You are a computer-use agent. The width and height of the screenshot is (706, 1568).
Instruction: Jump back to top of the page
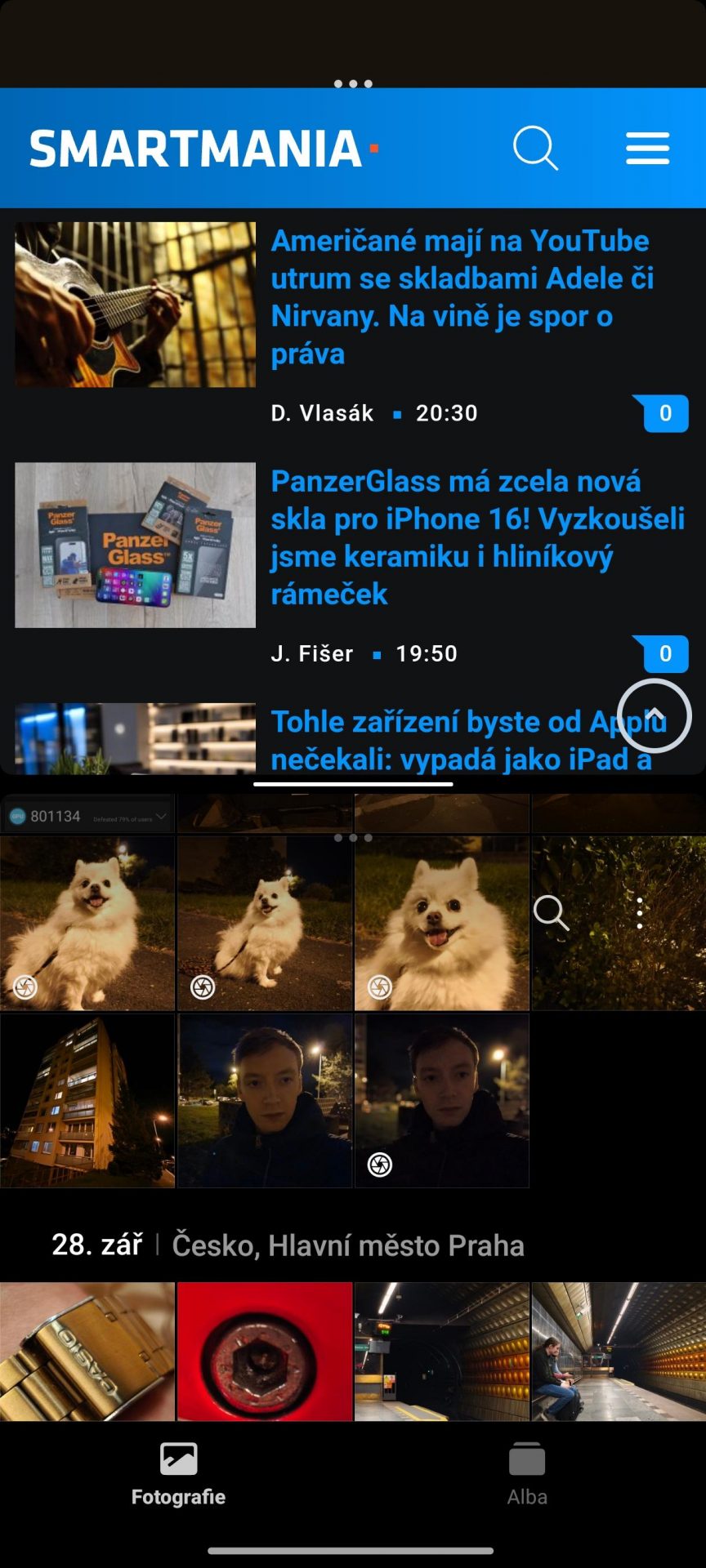(654, 715)
